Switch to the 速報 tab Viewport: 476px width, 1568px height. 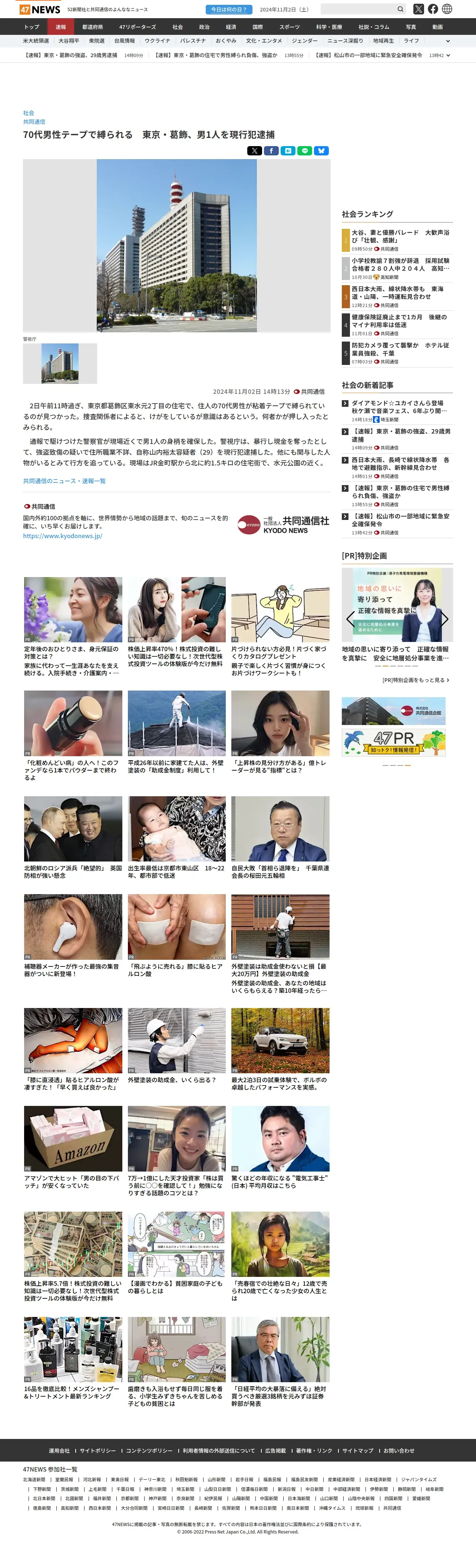point(61,27)
